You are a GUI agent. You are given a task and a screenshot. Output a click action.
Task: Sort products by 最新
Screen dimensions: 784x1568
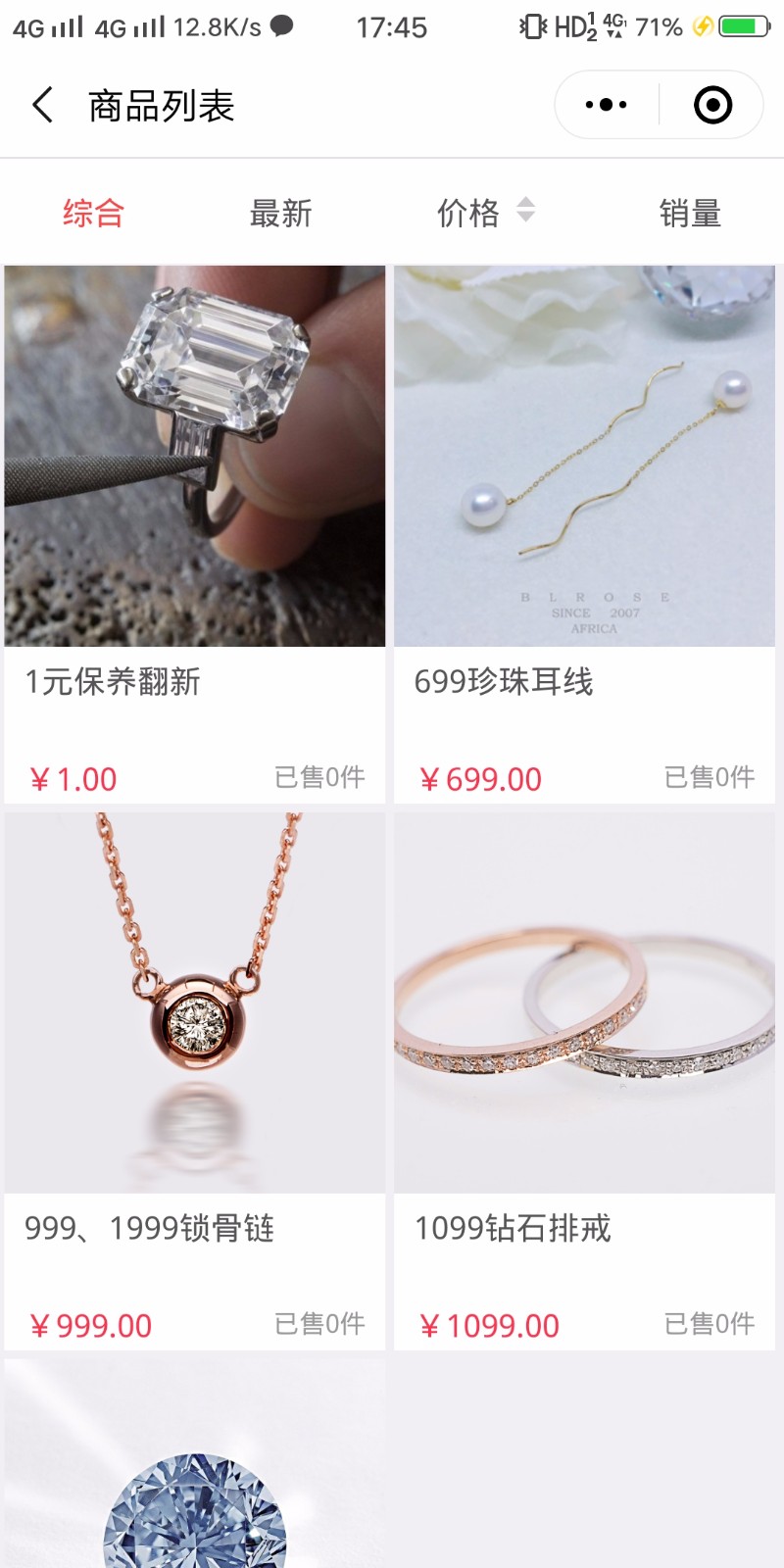[x=280, y=213]
